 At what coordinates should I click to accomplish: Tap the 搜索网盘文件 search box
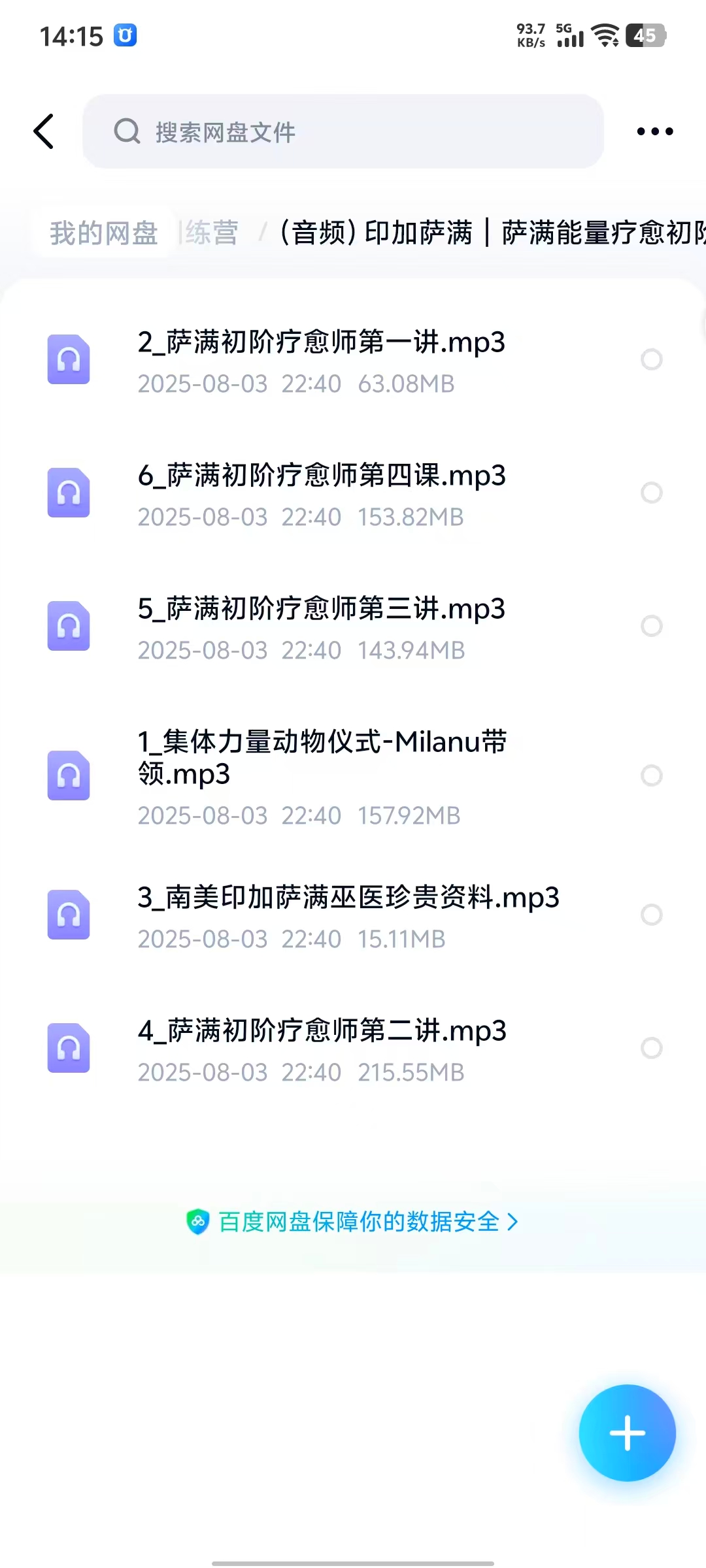tap(343, 131)
